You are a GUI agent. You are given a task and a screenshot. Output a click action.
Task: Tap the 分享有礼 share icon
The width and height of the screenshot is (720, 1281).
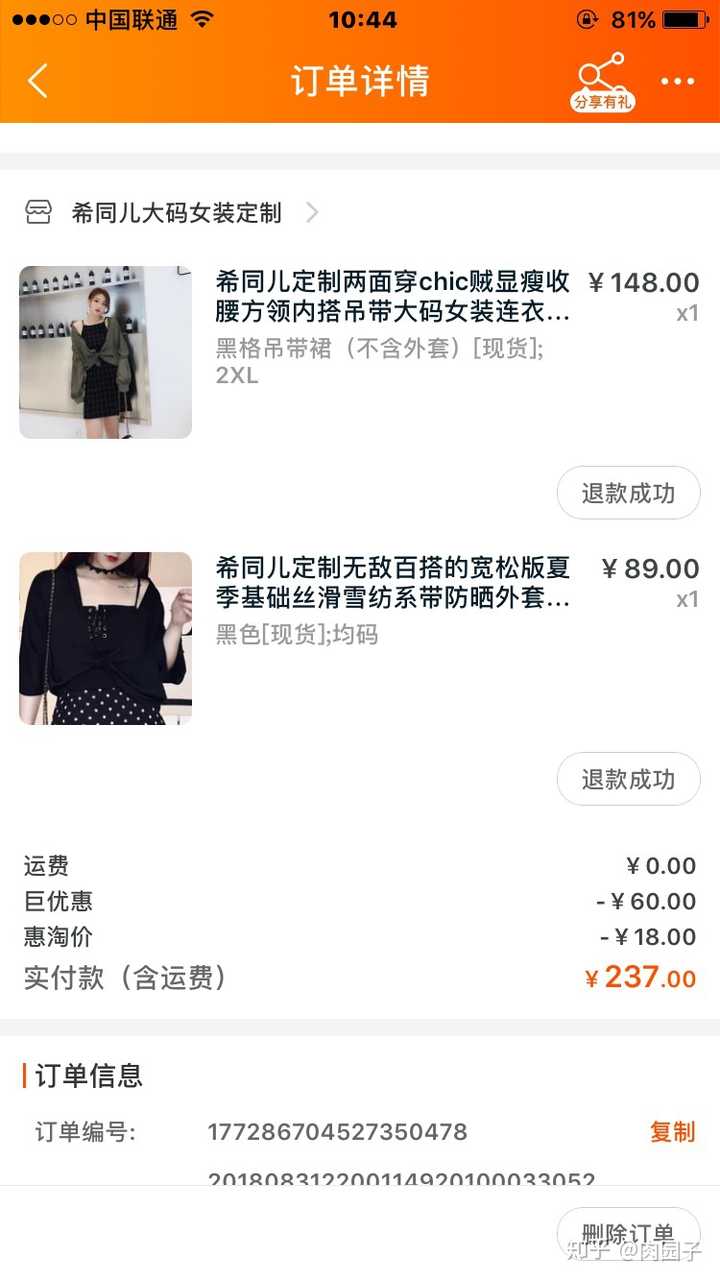603,82
